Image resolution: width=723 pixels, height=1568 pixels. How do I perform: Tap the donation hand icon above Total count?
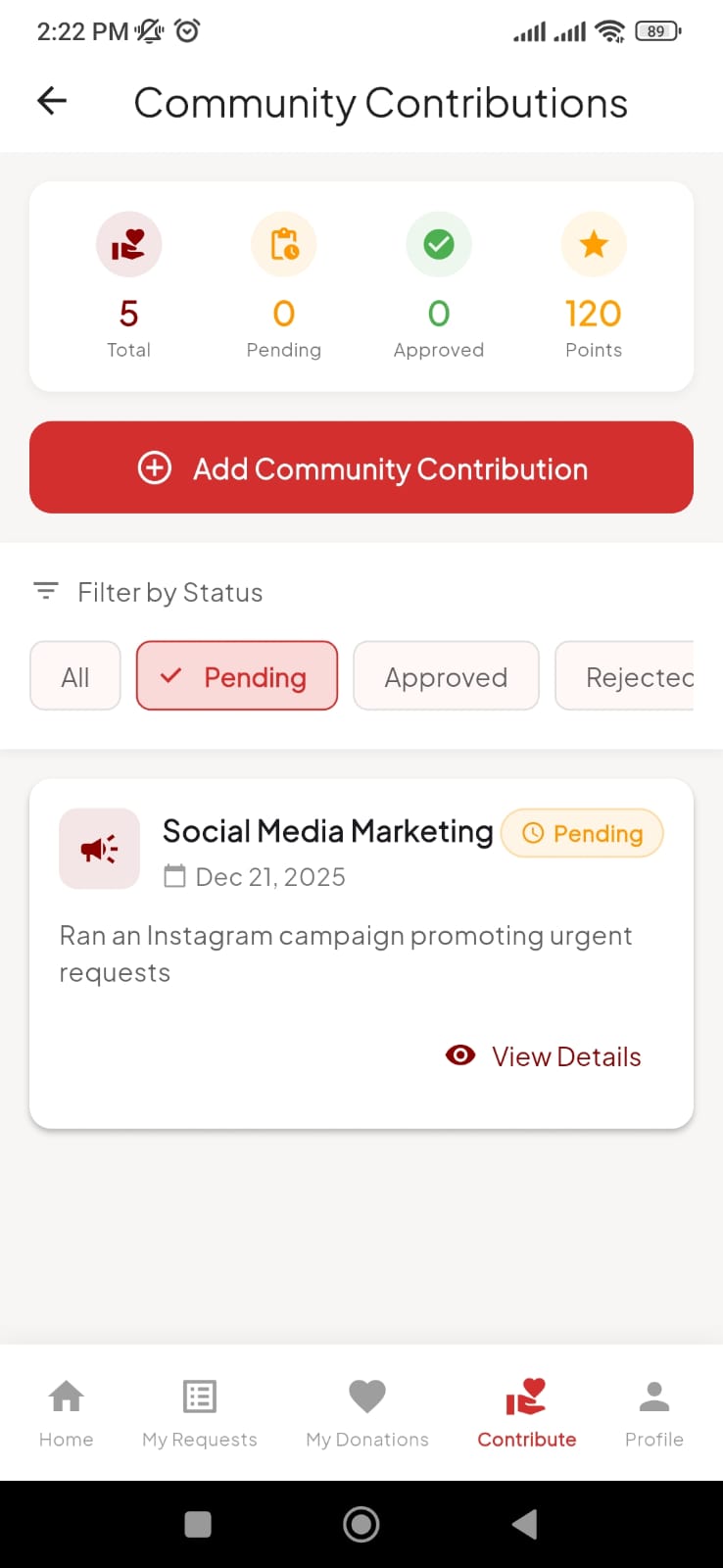point(128,244)
